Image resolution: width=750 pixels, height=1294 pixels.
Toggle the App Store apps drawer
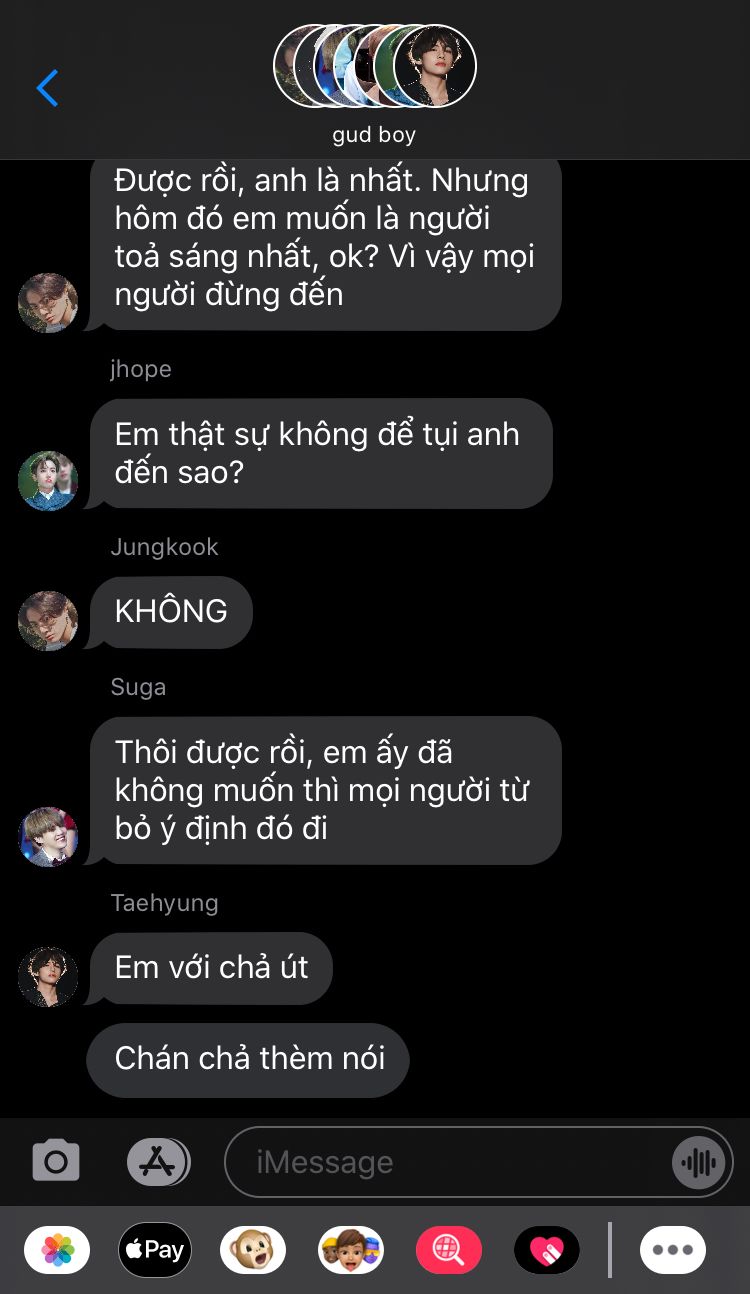tap(158, 1162)
